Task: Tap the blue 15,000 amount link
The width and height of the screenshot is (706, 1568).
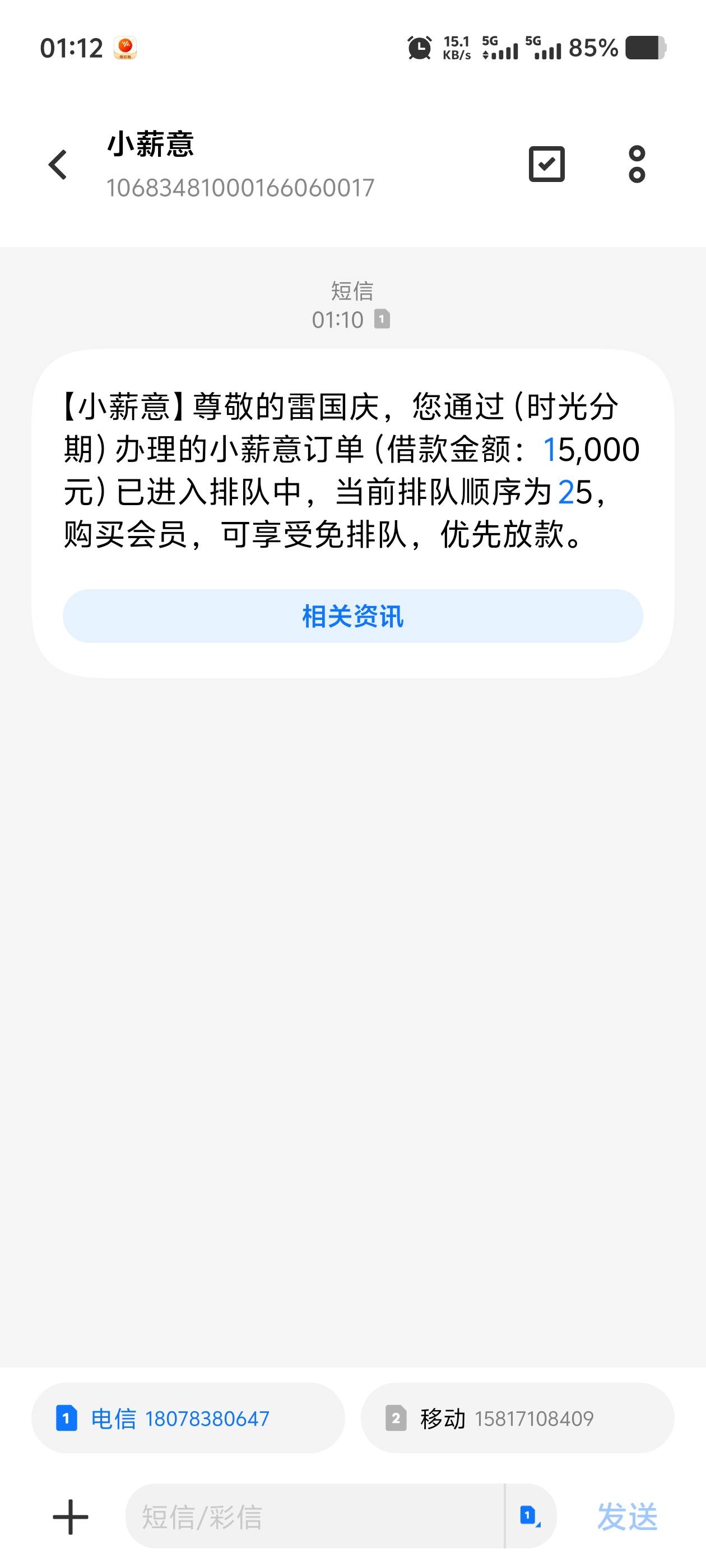Action: [x=591, y=450]
